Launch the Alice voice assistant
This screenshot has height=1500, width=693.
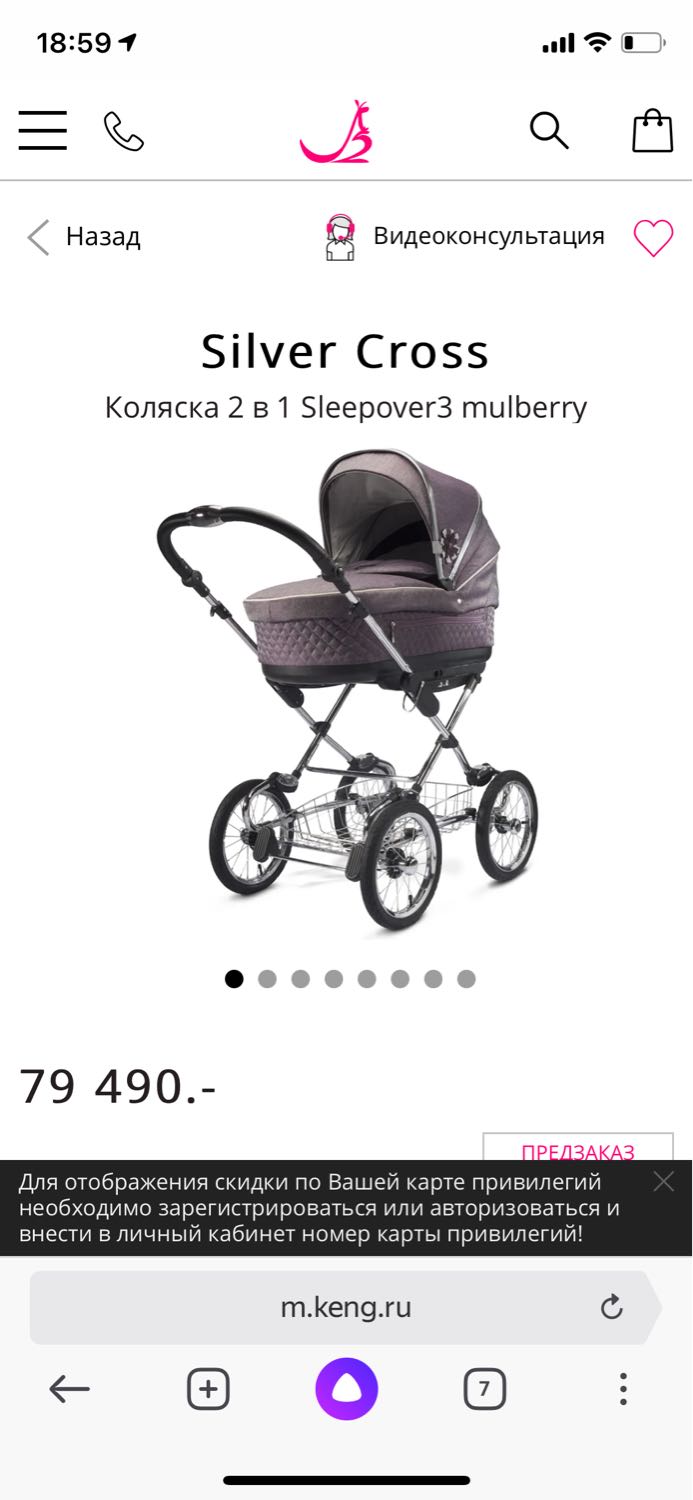(347, 1389)
